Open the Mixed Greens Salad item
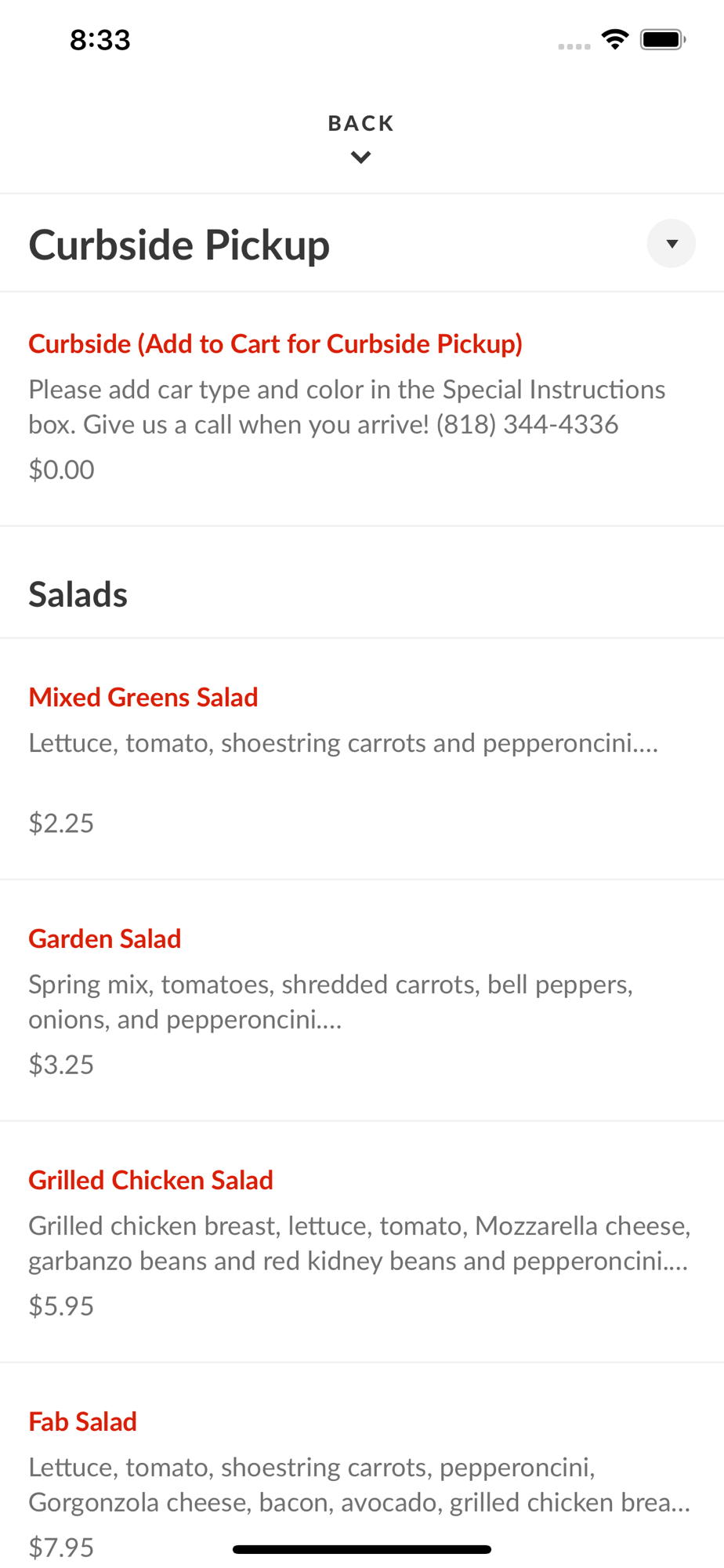724x1568 pixels. 143,698
